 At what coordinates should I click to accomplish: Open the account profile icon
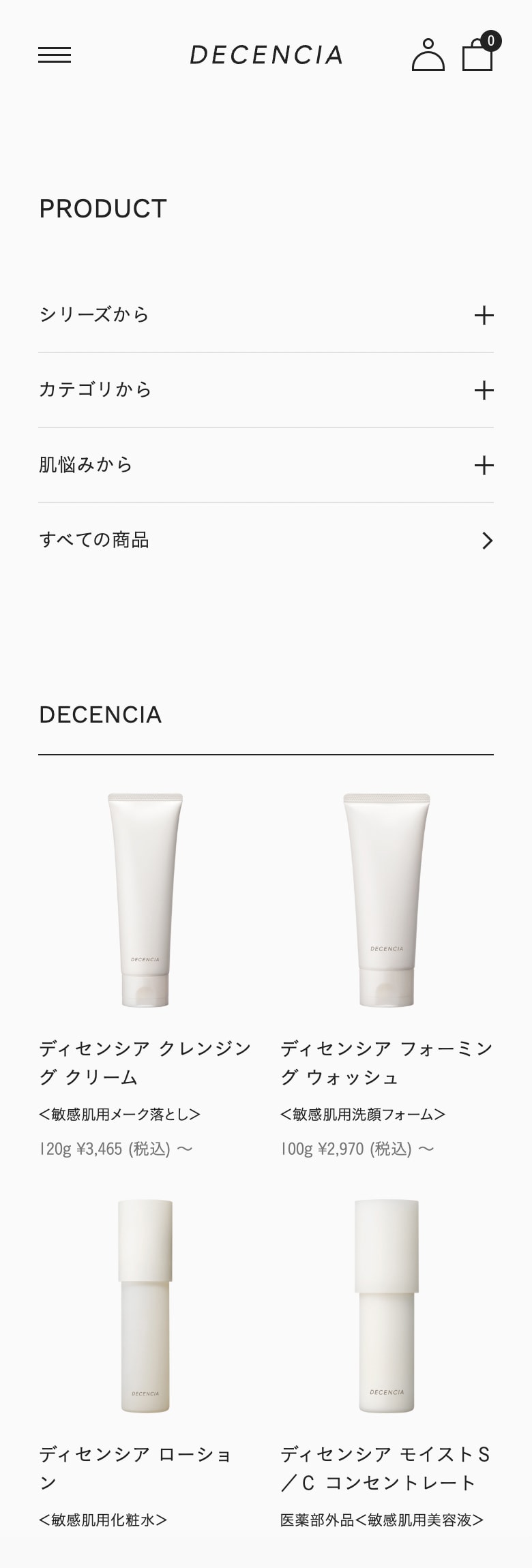428,55
